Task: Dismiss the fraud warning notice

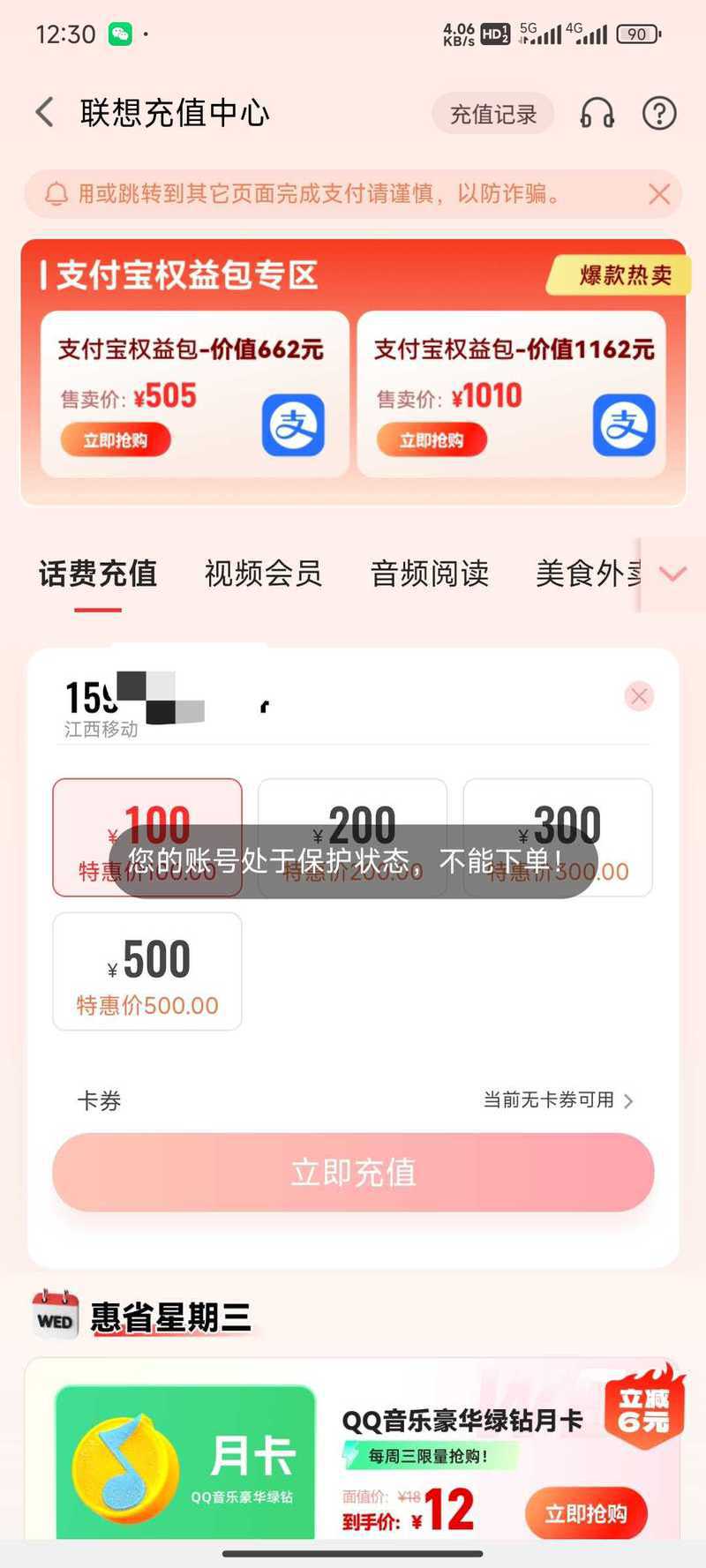Action: pyautogui.click(x=659, y=194)
